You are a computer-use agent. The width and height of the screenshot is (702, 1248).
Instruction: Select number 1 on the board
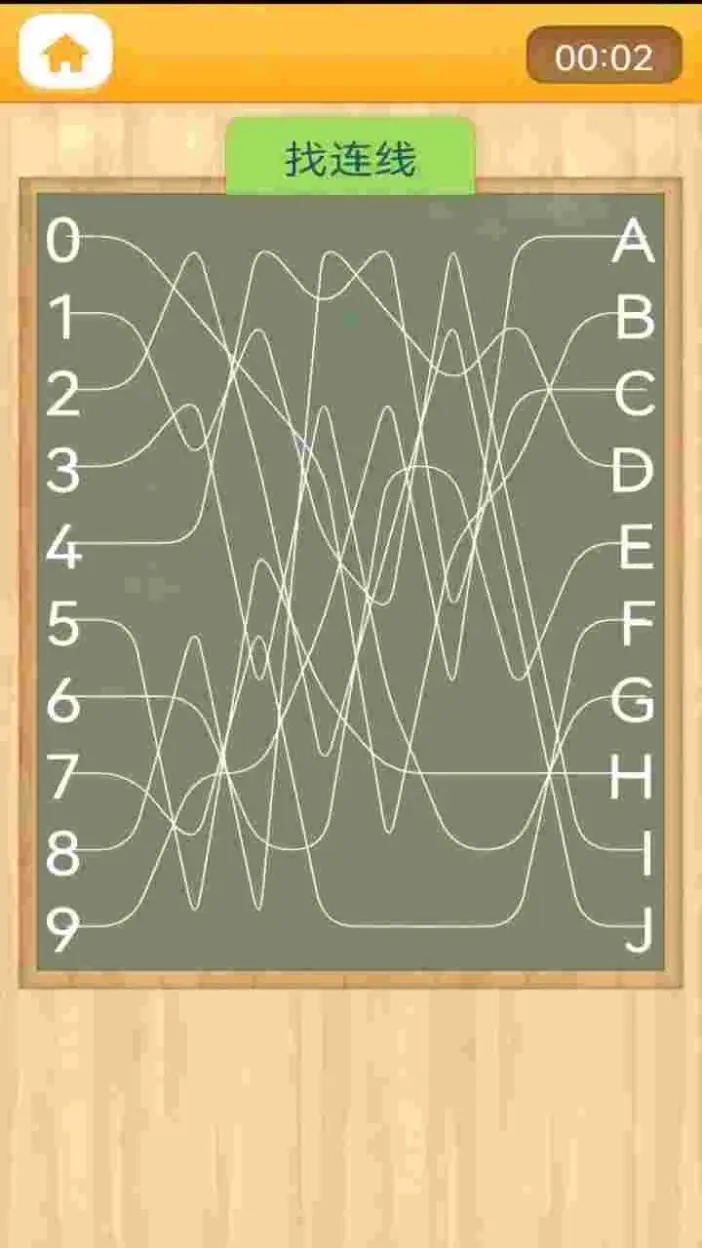[62, 318]
